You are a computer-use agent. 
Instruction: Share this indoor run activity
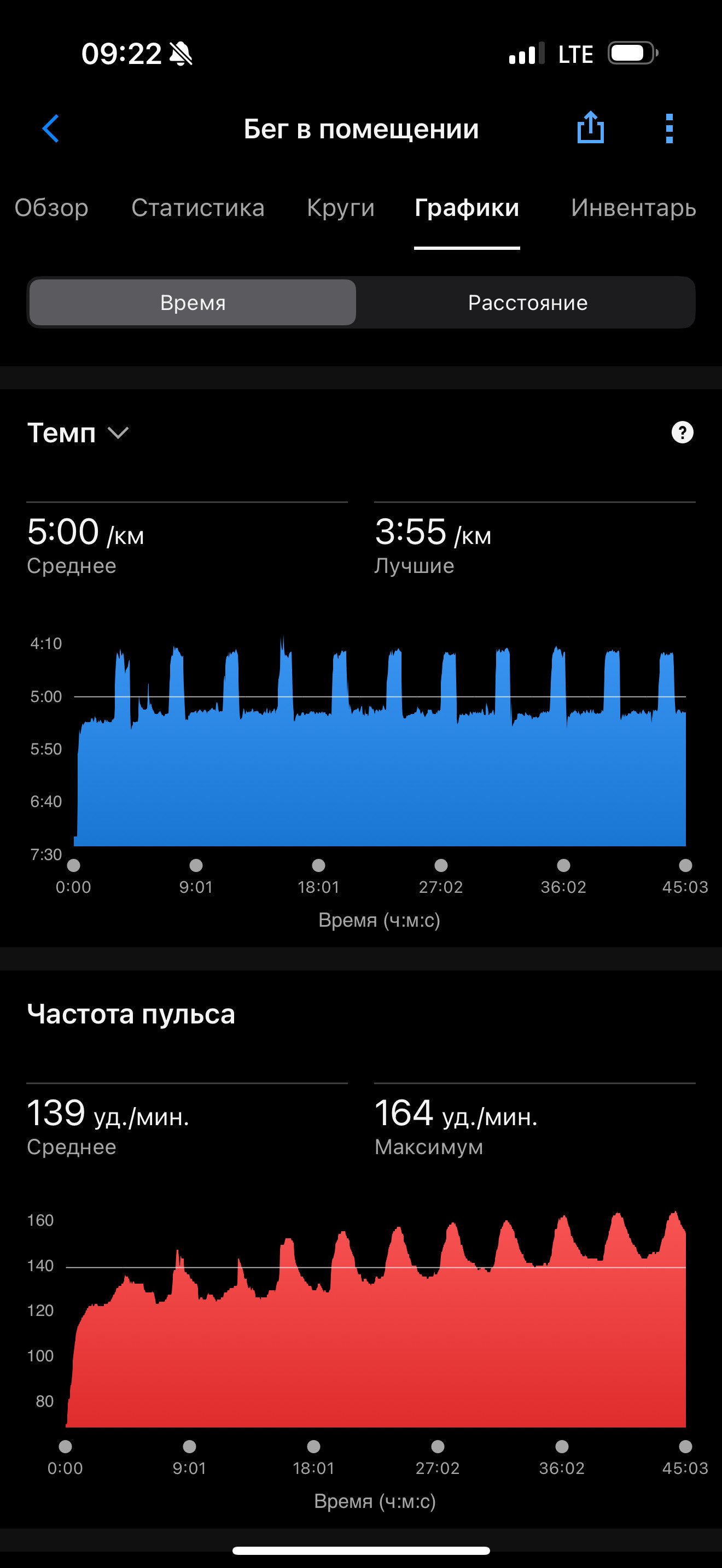[590, 127]
